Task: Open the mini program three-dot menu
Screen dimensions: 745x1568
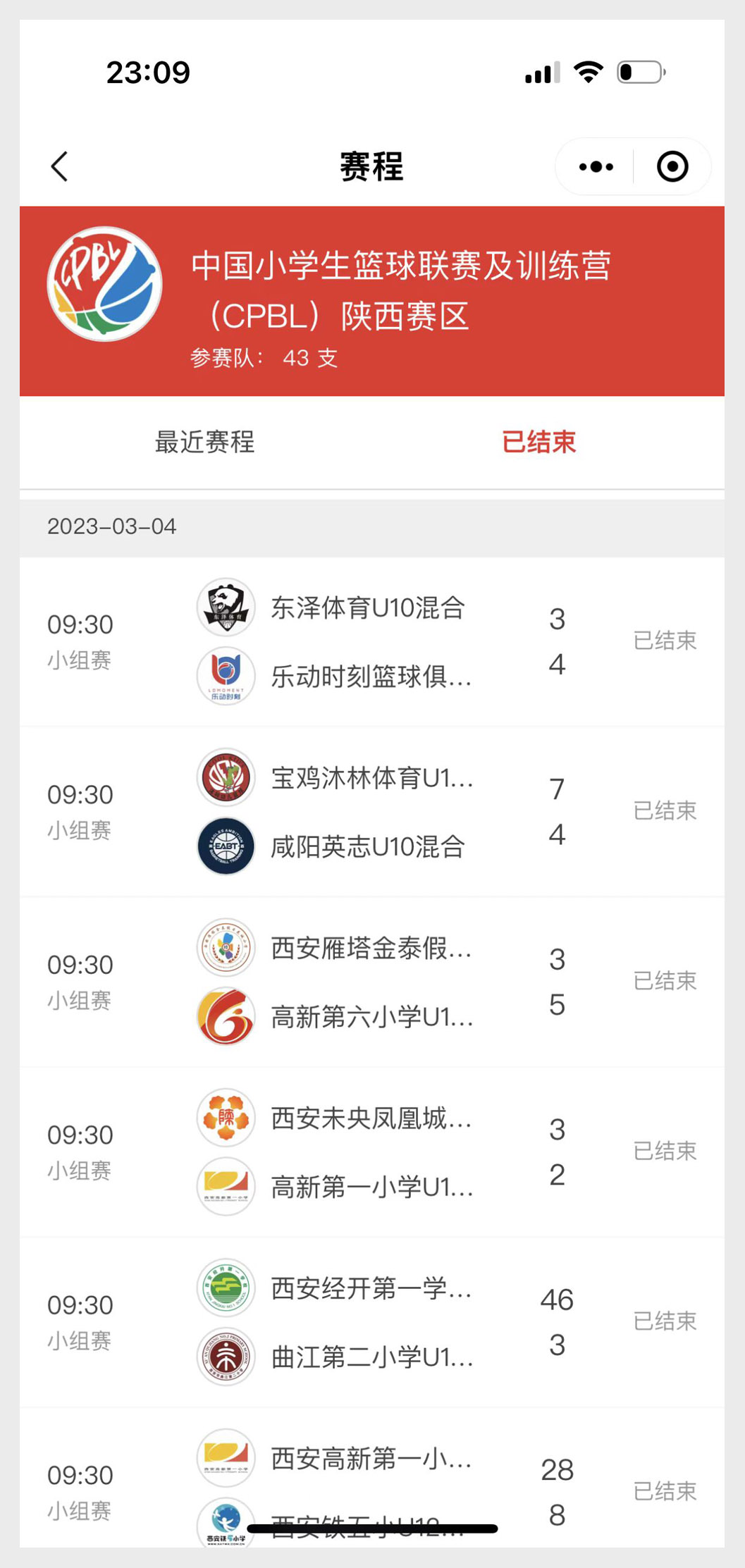Action: tap(596, 167)
